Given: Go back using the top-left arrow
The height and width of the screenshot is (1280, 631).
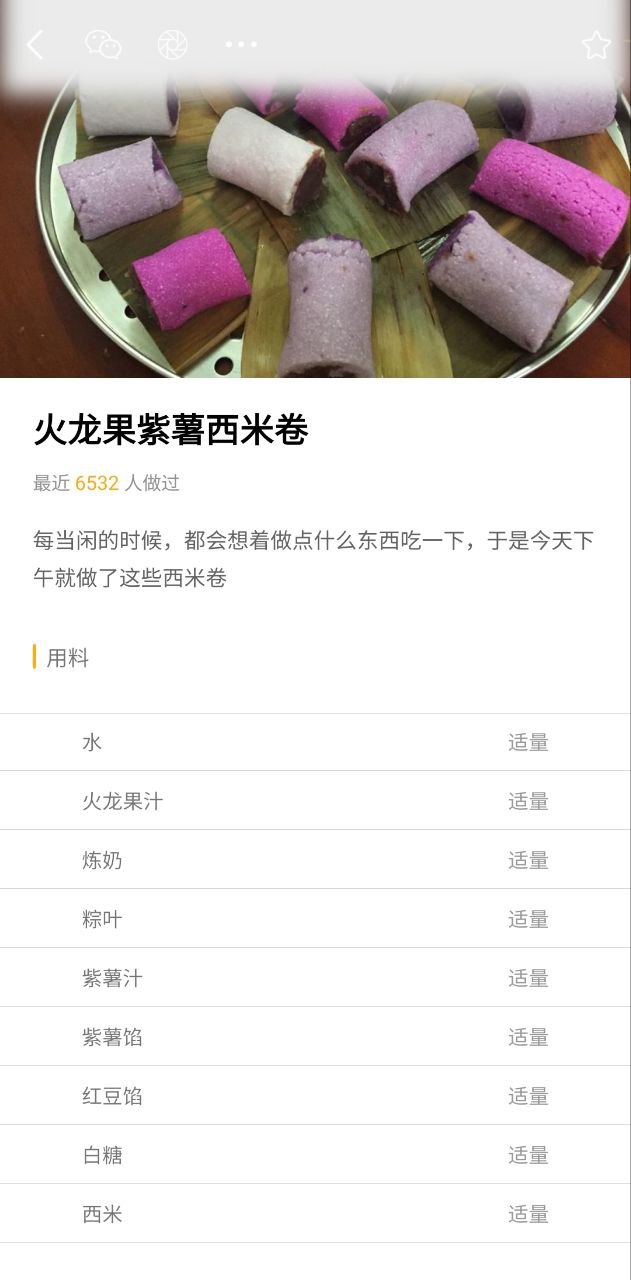Looking at the screenshot, I should click(x=35, y=45).
